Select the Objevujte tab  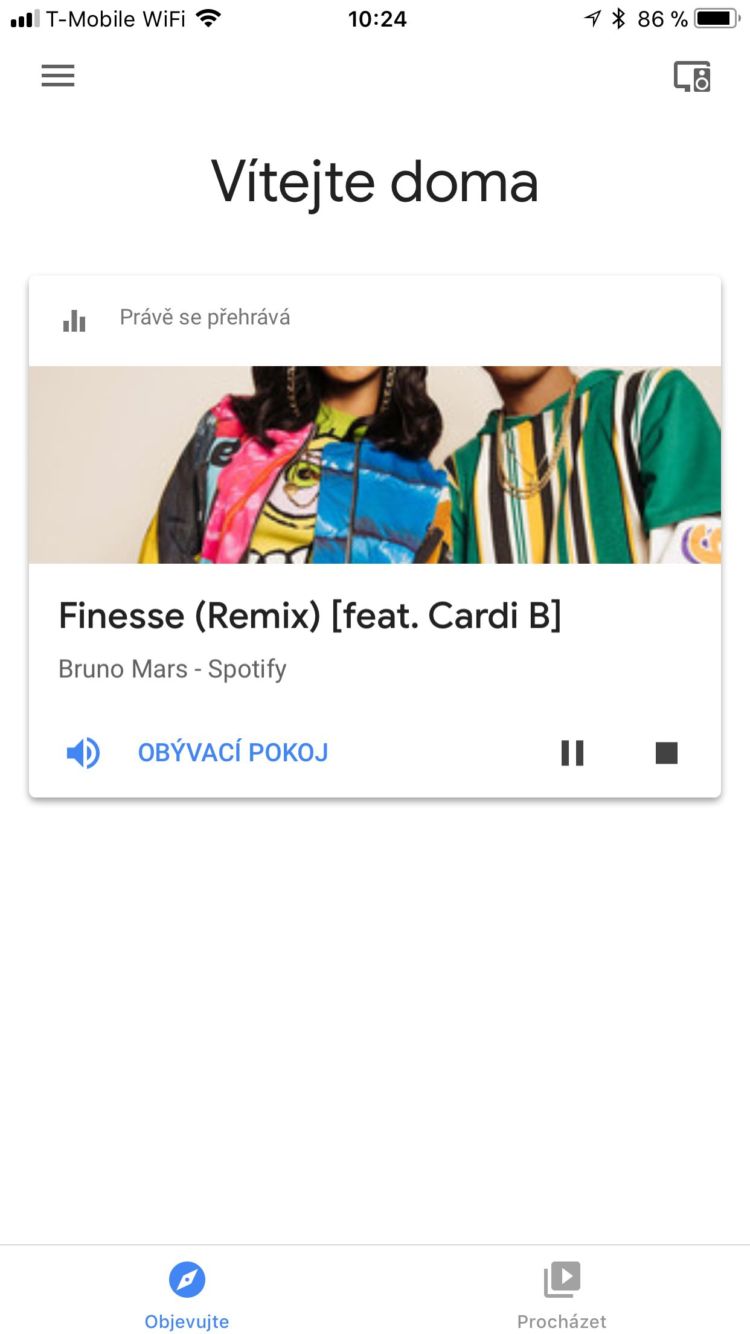click(187, 1295)
